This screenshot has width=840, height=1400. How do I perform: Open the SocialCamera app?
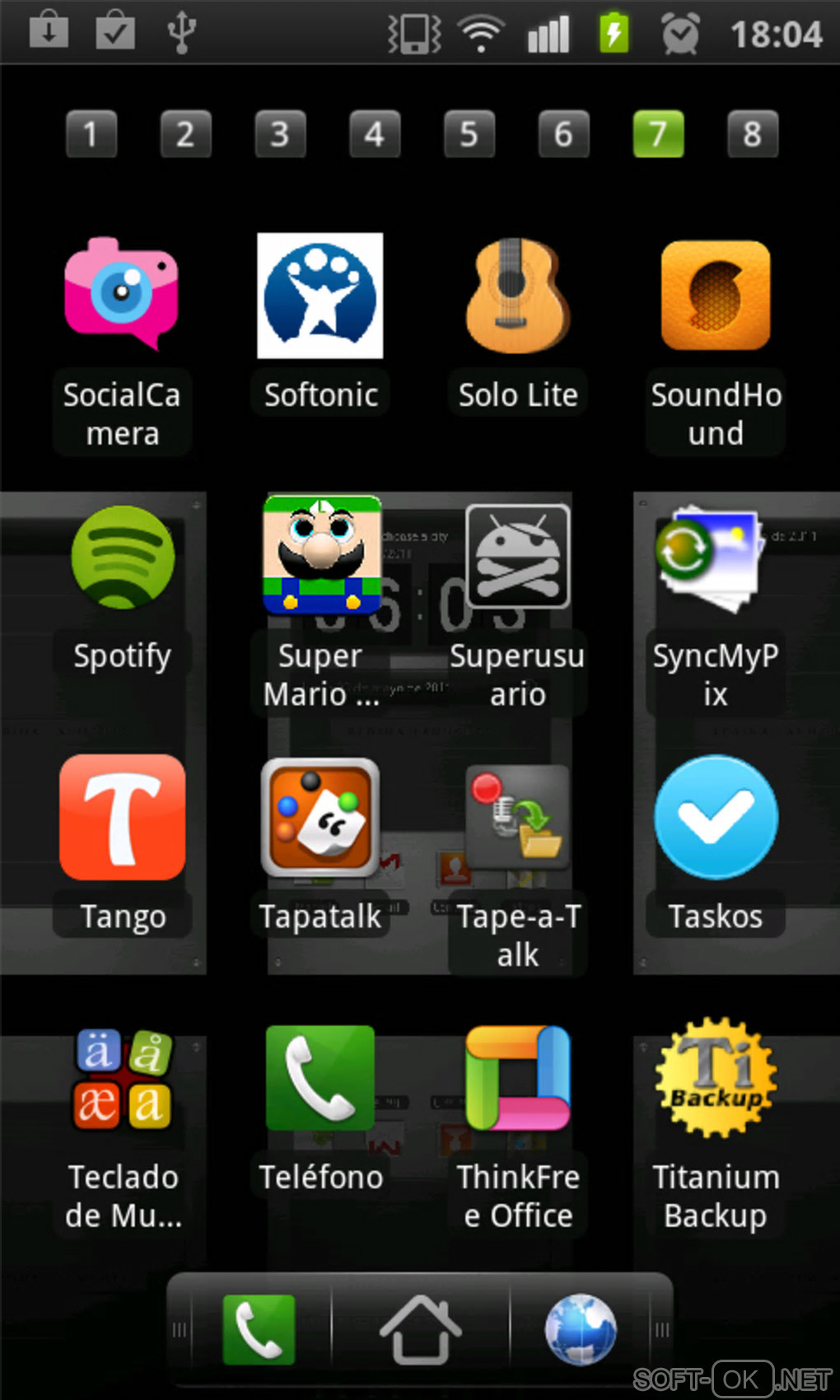click(x=122, y=294)
